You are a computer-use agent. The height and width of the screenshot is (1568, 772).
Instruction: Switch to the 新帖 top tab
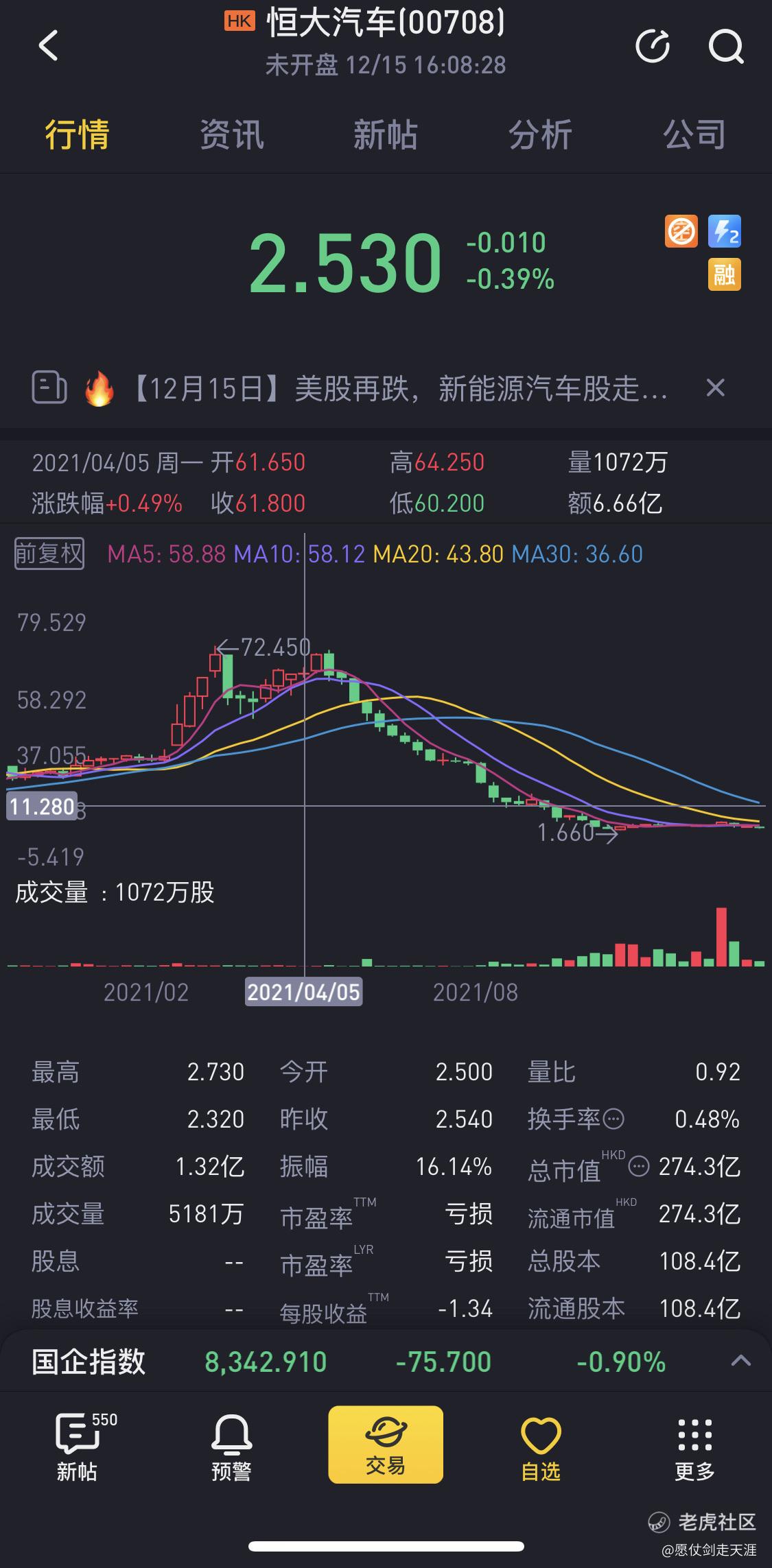pyautogui.click(x=386, y=134)
